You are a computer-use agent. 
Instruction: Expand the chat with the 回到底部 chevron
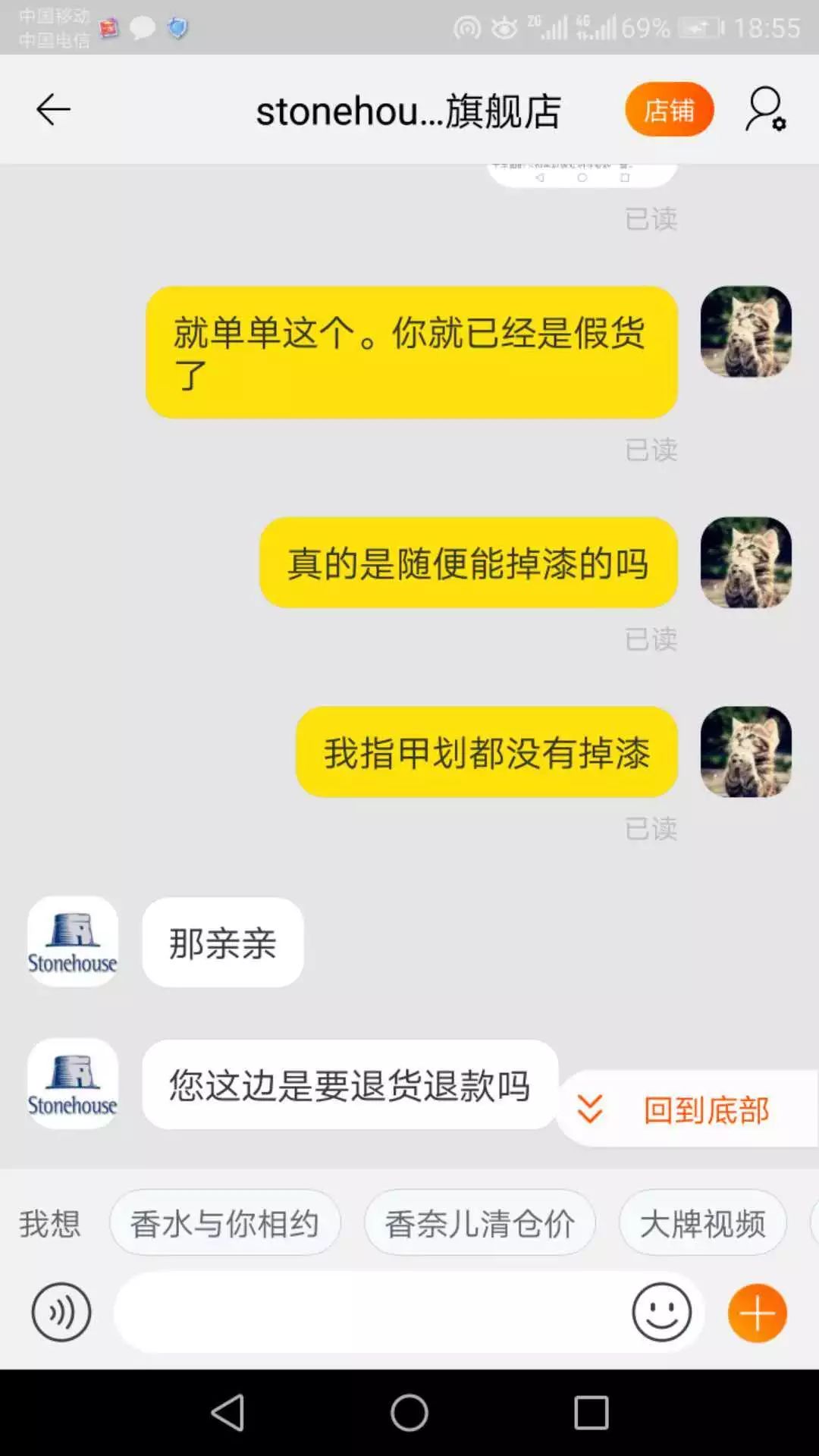pyautogui.click(x=590, y=1111)
